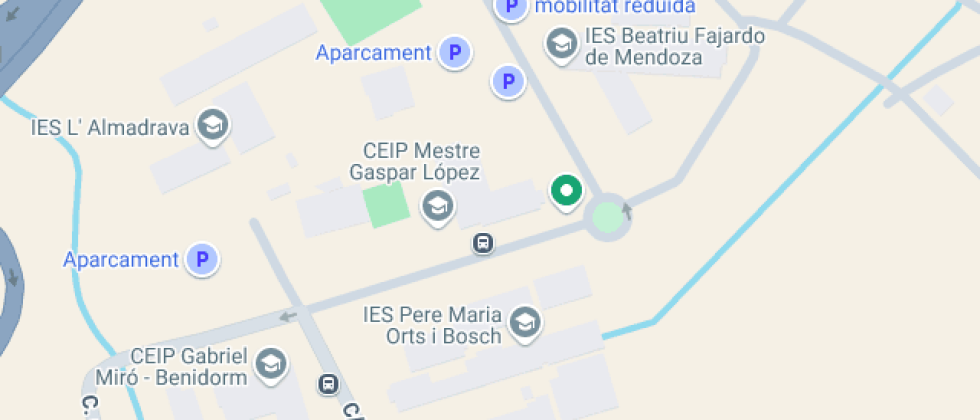Image resolution: width=980 pixels, height=420 pixels.
Task: Select the mobilitat reduïda parking marker
Action: [x=511, y=9]
